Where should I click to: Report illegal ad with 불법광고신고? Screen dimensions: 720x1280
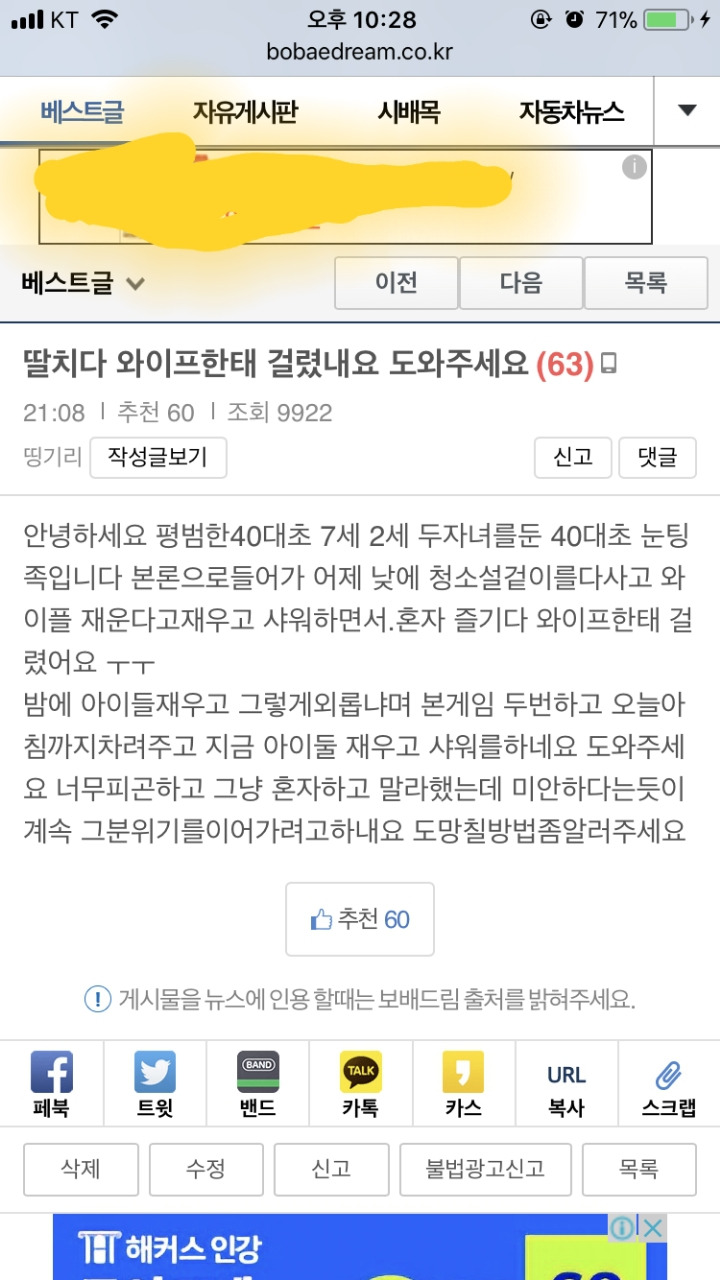tap(485, 1169)
